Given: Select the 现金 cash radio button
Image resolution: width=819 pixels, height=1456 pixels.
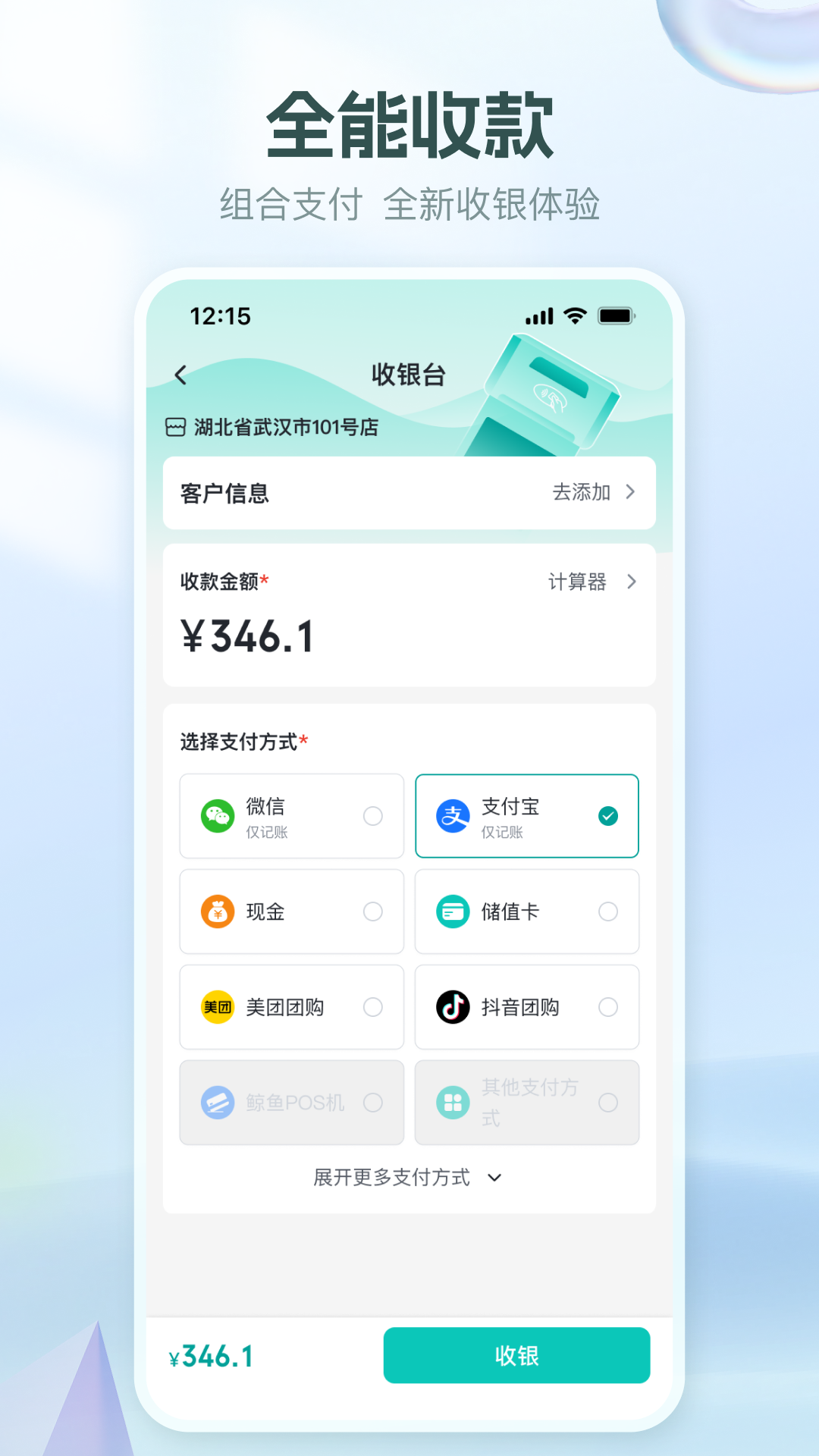Looking at the screenshot, I should point(373,912).
